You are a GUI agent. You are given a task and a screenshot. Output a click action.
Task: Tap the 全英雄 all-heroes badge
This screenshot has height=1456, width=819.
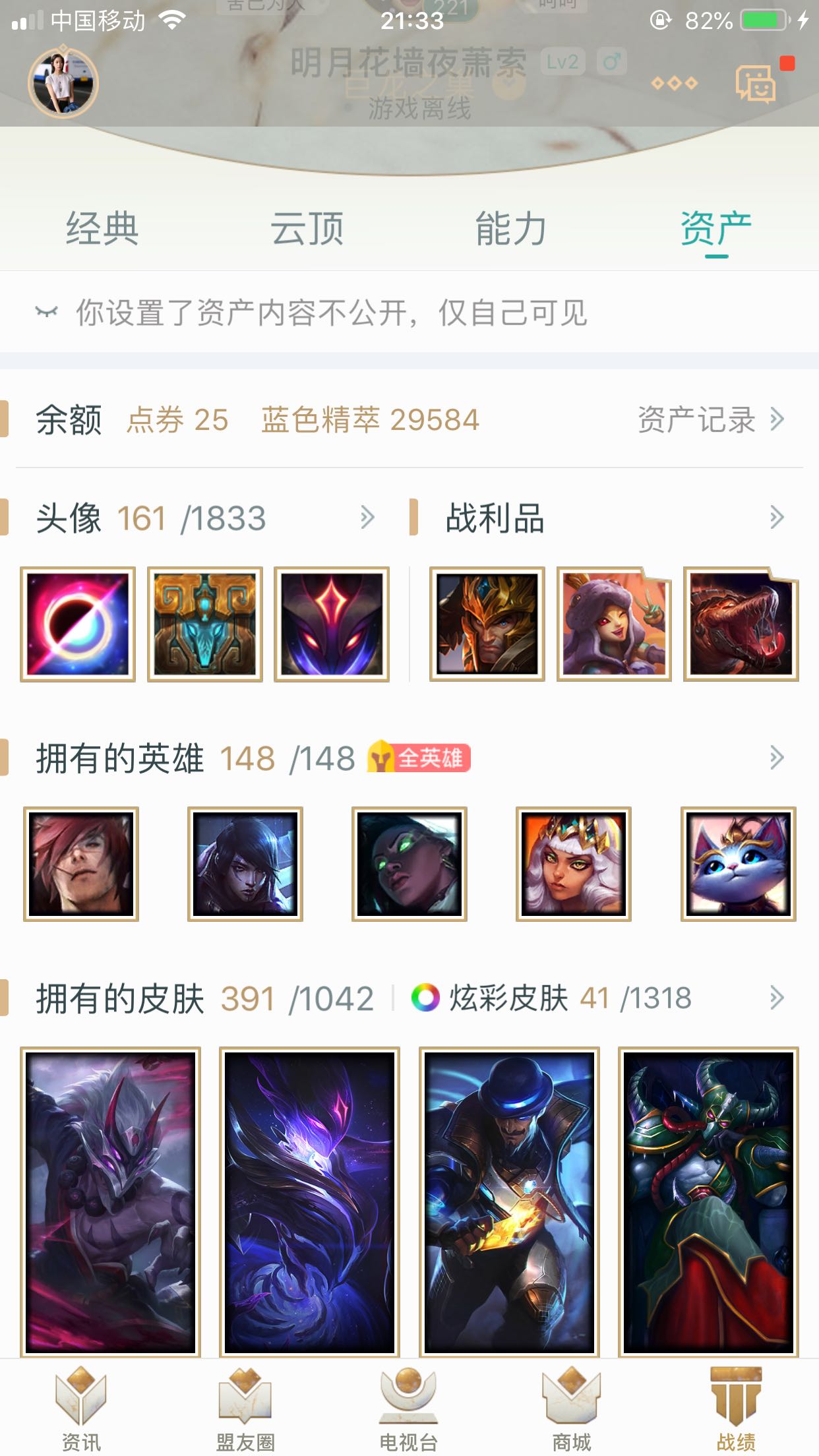pos(419,758)
